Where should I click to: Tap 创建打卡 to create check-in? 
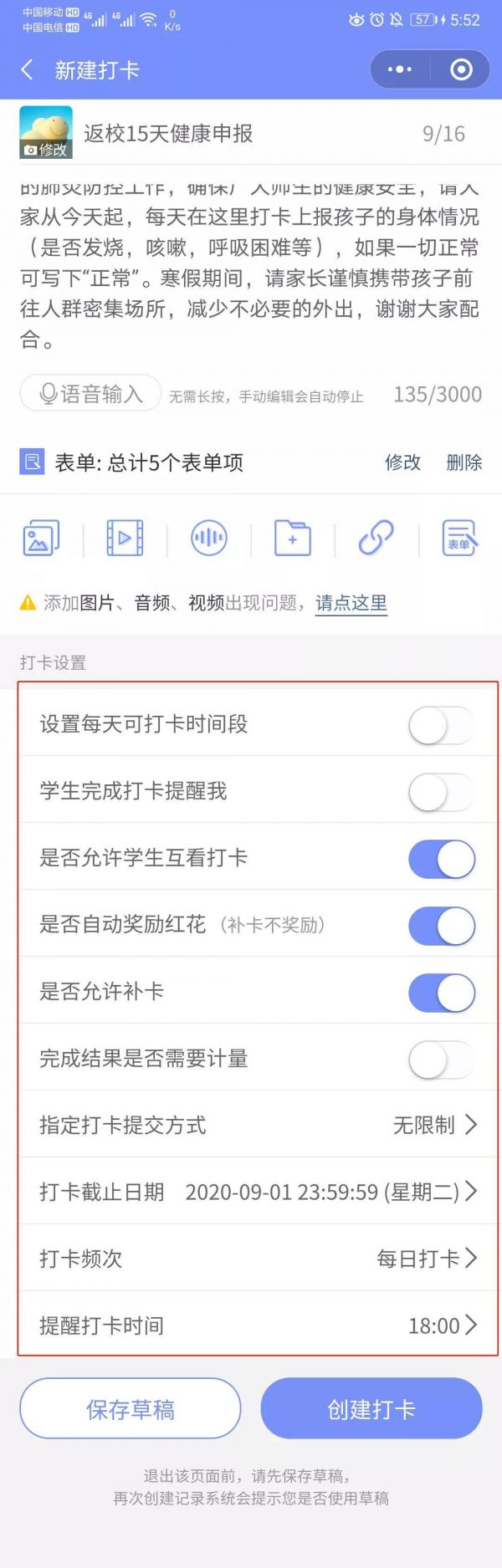tap(371, 1409)
